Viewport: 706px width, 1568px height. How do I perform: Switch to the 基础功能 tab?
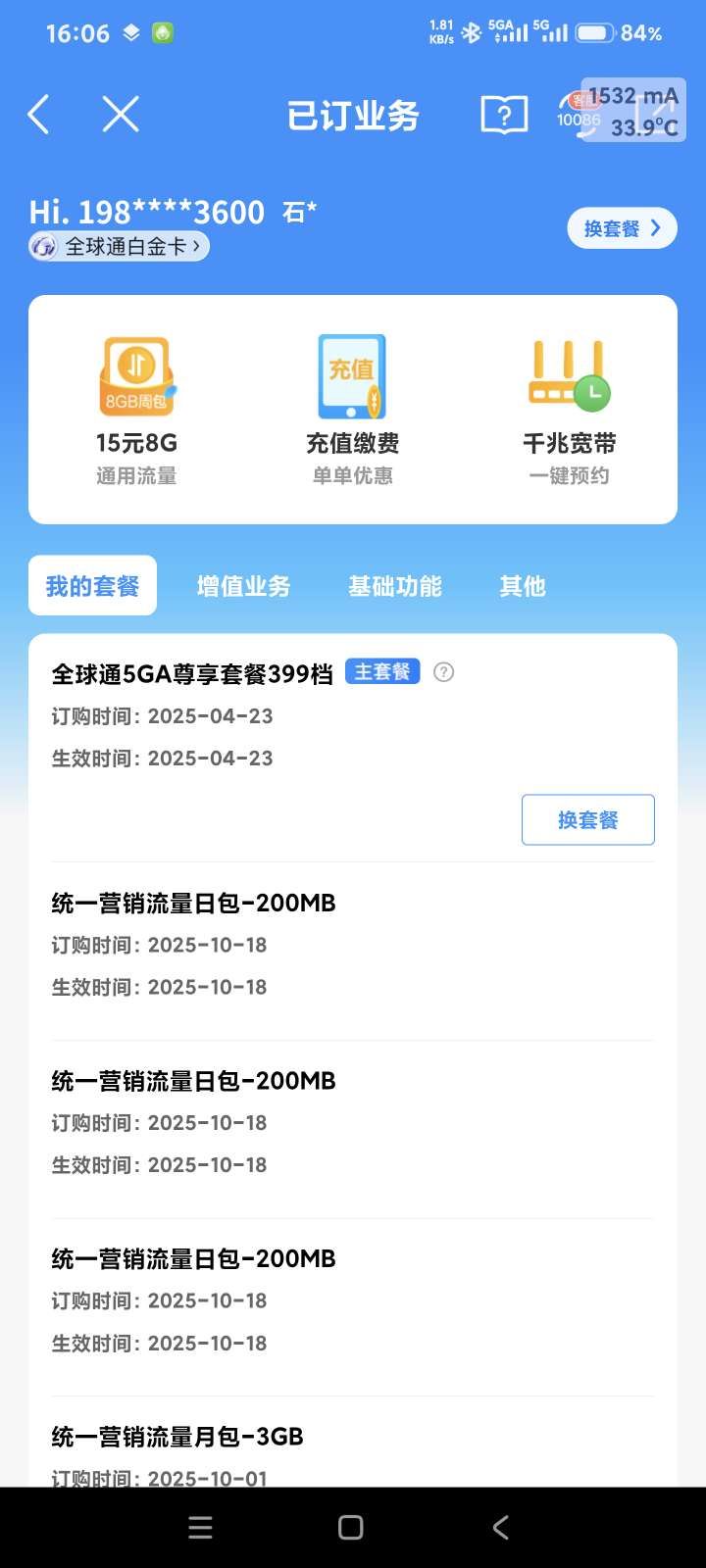point(394,586)
